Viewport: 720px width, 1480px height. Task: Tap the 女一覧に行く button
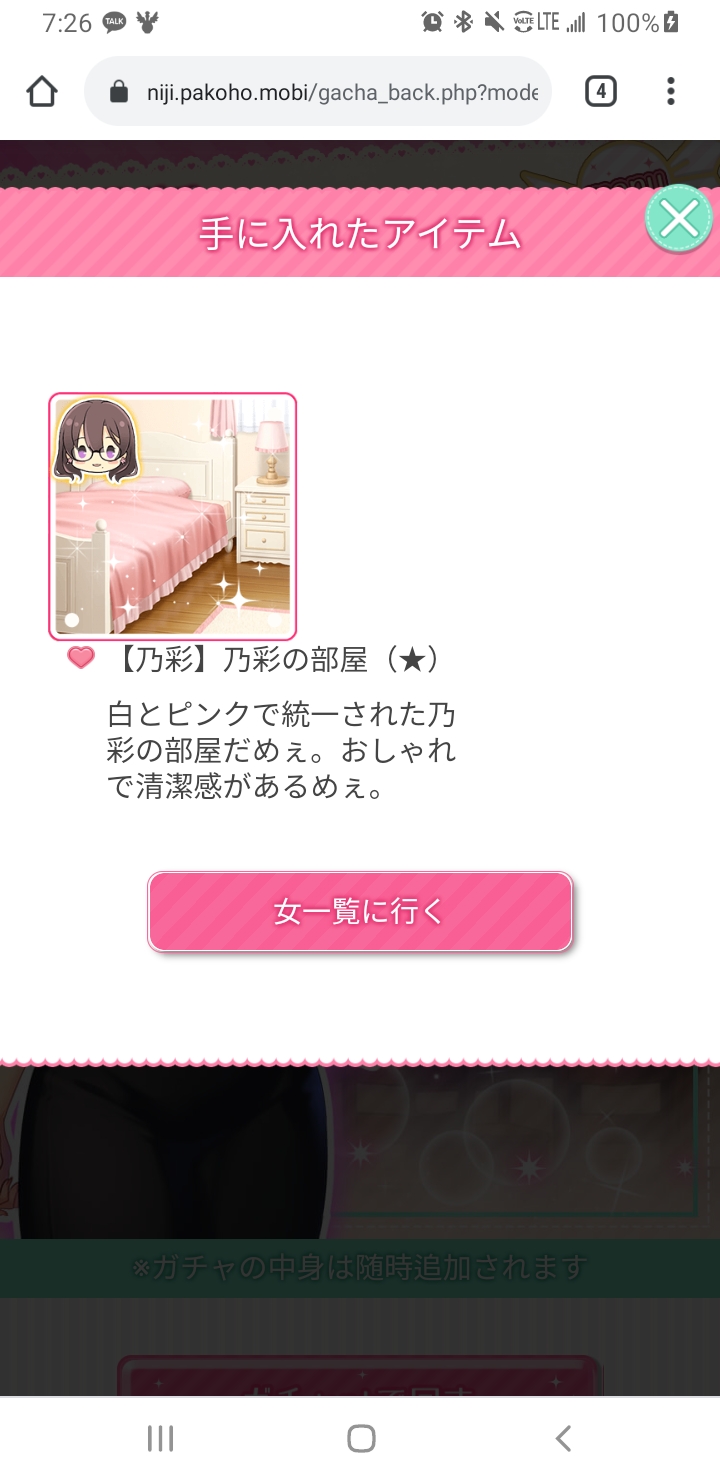(360, 911)
